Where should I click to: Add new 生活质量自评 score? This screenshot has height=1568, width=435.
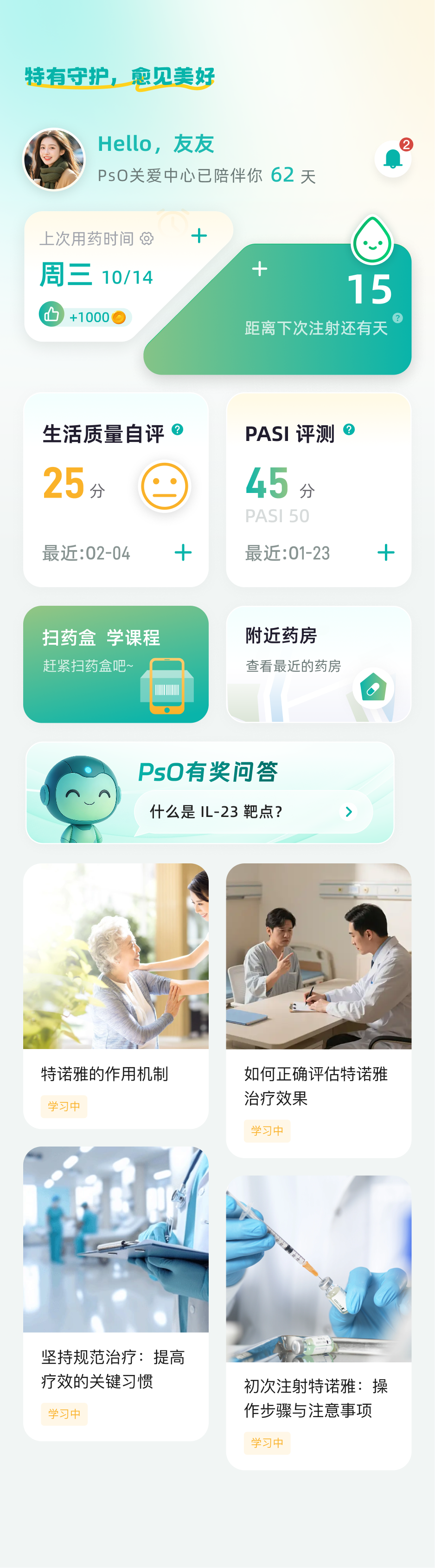[183, 553]
